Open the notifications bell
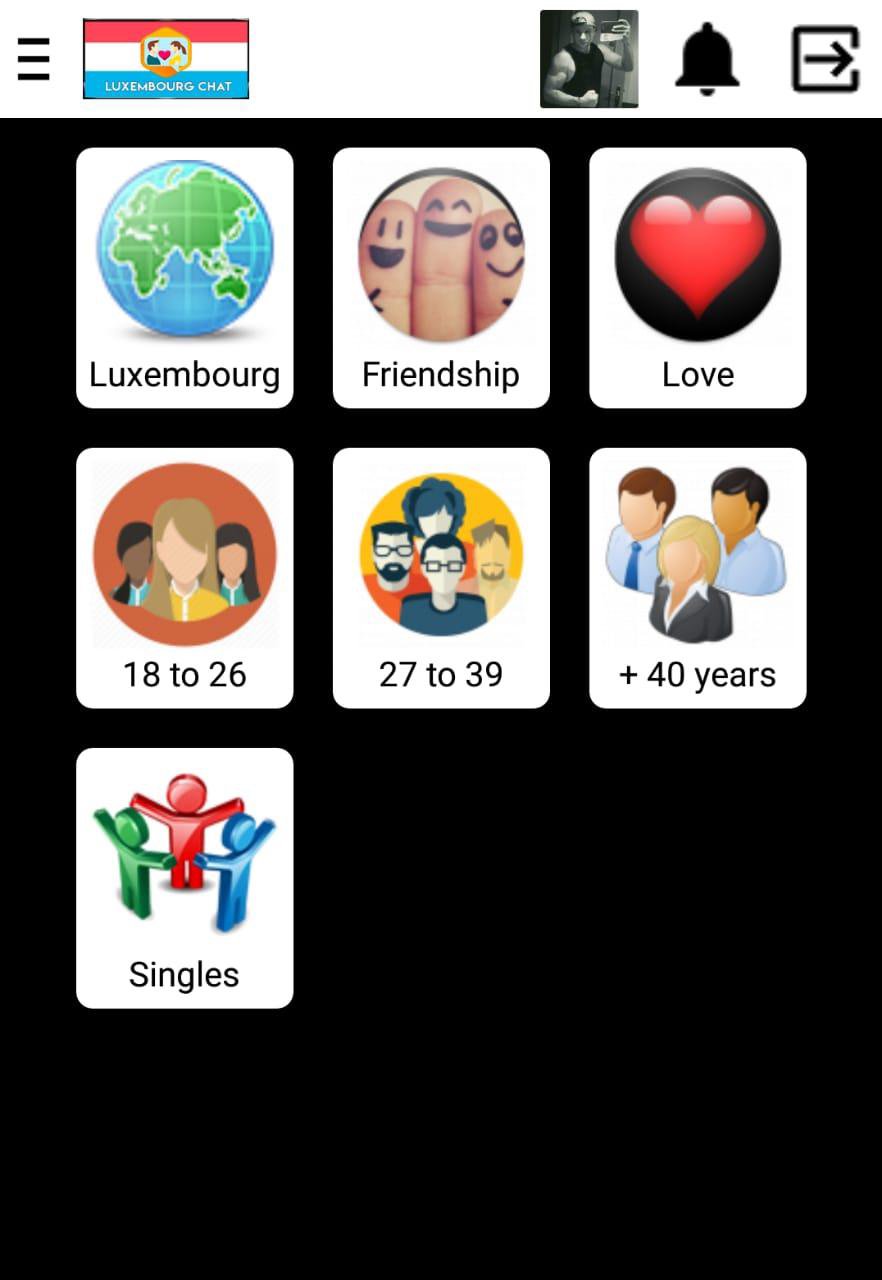Viewport: 882px width, 1280px height. pos(707,59)
